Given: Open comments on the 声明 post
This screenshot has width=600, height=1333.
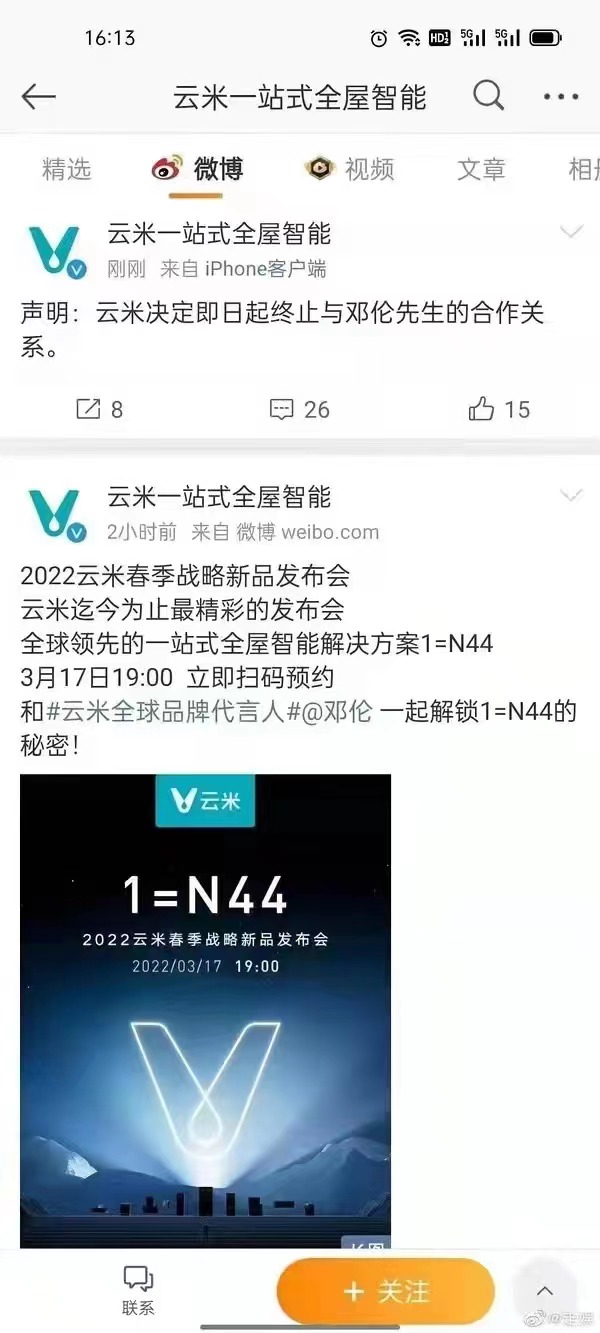Looking at the screenshot, I should (299, 409).
